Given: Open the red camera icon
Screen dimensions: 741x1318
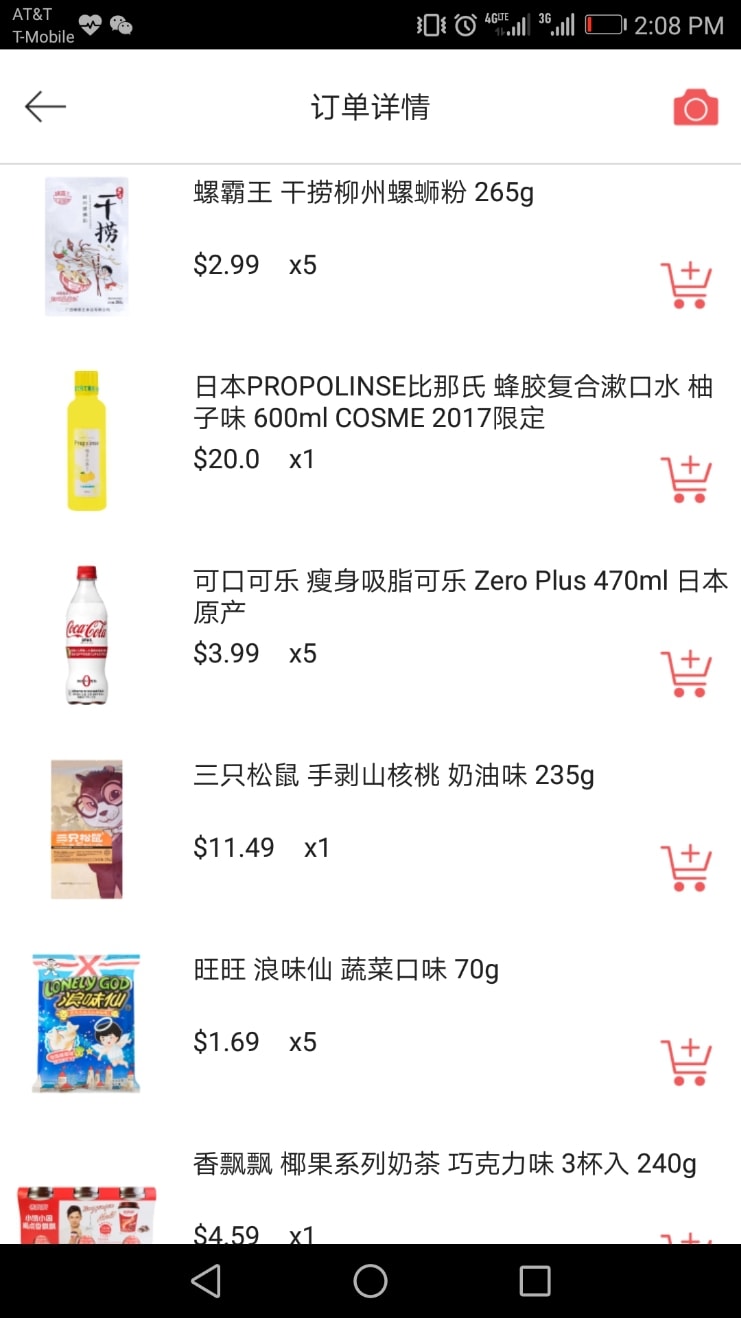Looking at the screenshot, I should [695, 107].
